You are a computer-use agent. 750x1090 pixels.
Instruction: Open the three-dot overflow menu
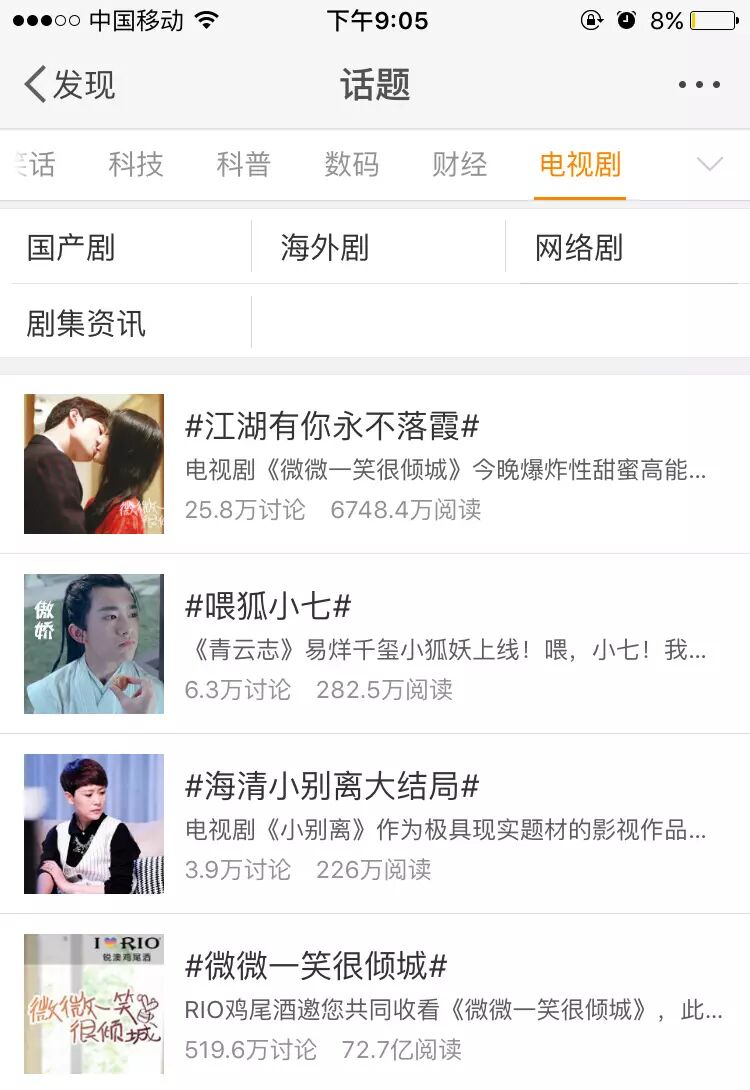point(699,85)
